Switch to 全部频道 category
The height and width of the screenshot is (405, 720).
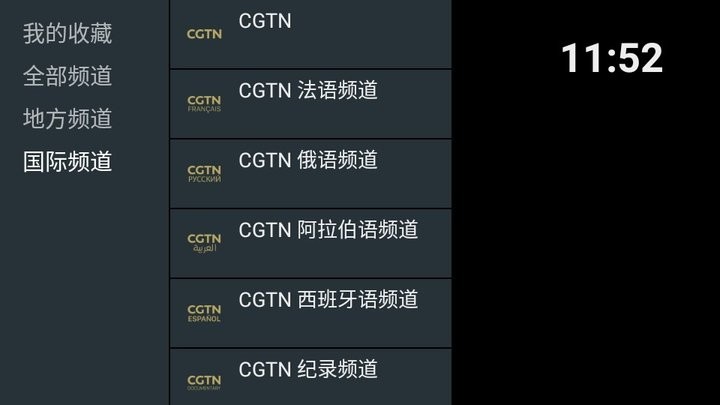click(67, 77)
